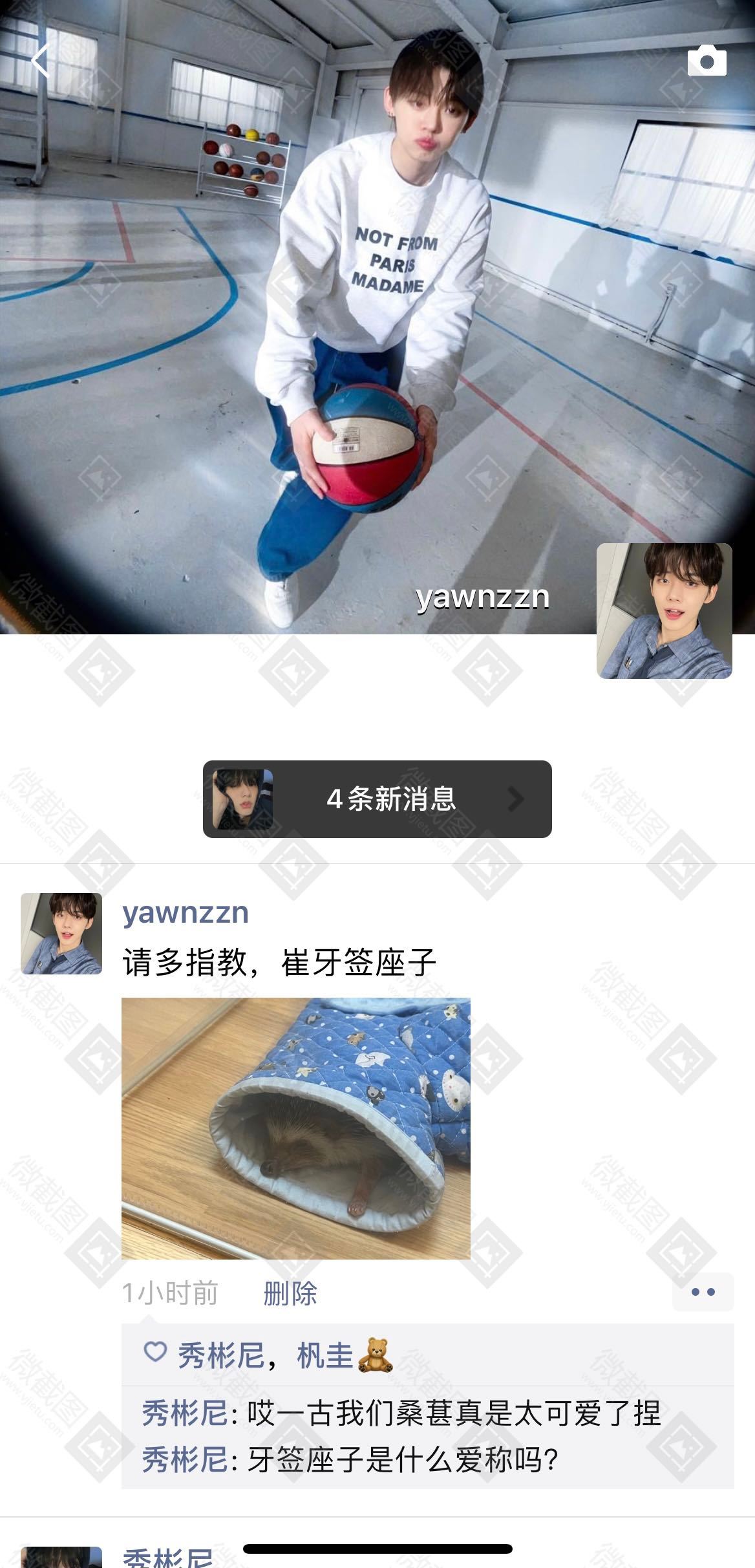Go back using the top-left arrow

point(41,62)
